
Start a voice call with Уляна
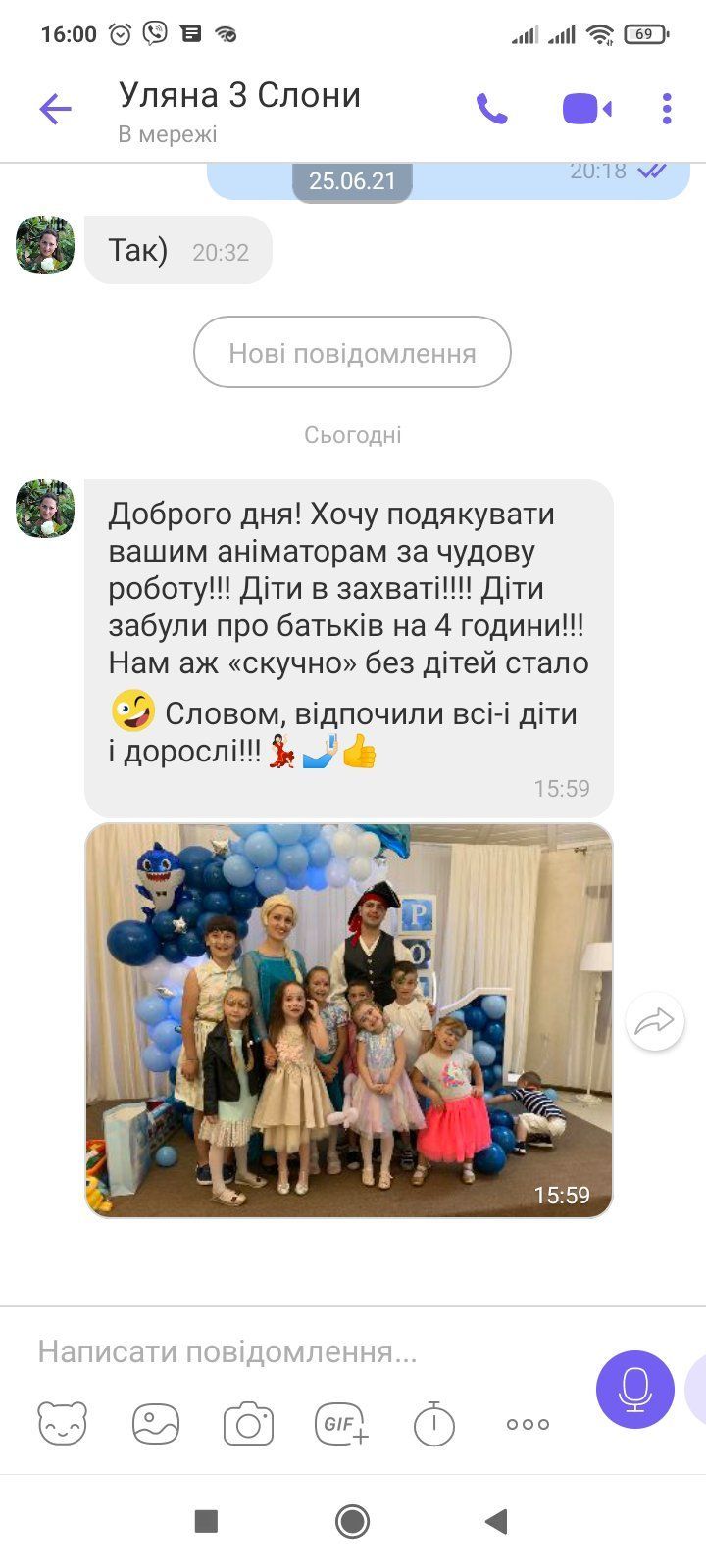[492, 109]
